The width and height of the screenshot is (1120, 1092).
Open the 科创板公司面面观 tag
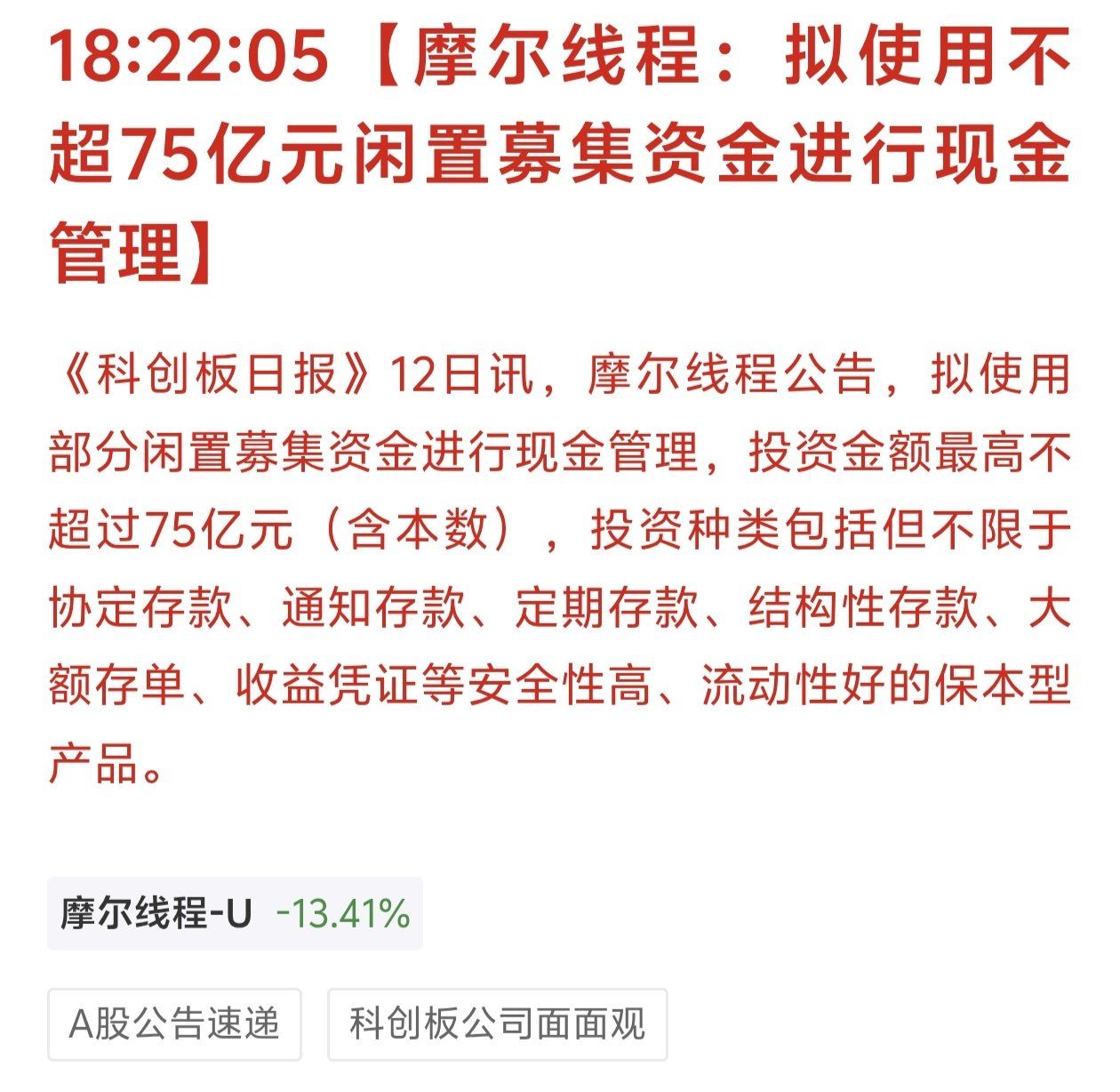pyautogui.click(x=497, y=1024)
